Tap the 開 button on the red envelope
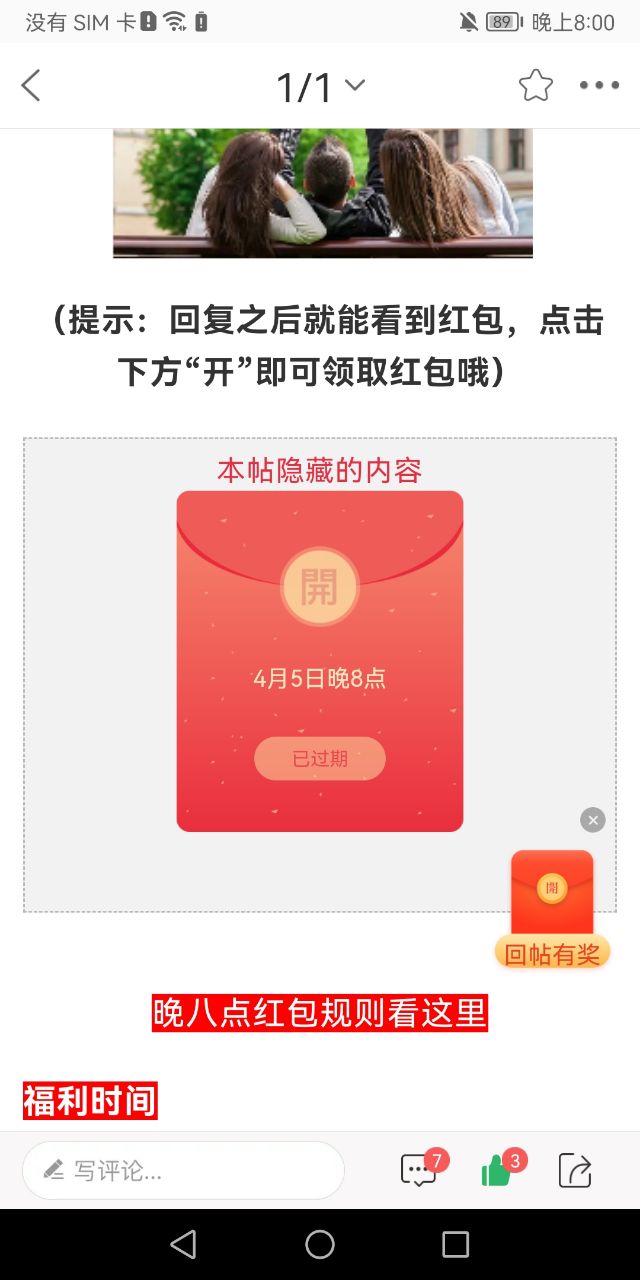This screenshot has width=640, height=1280. (x=320, y=587)
